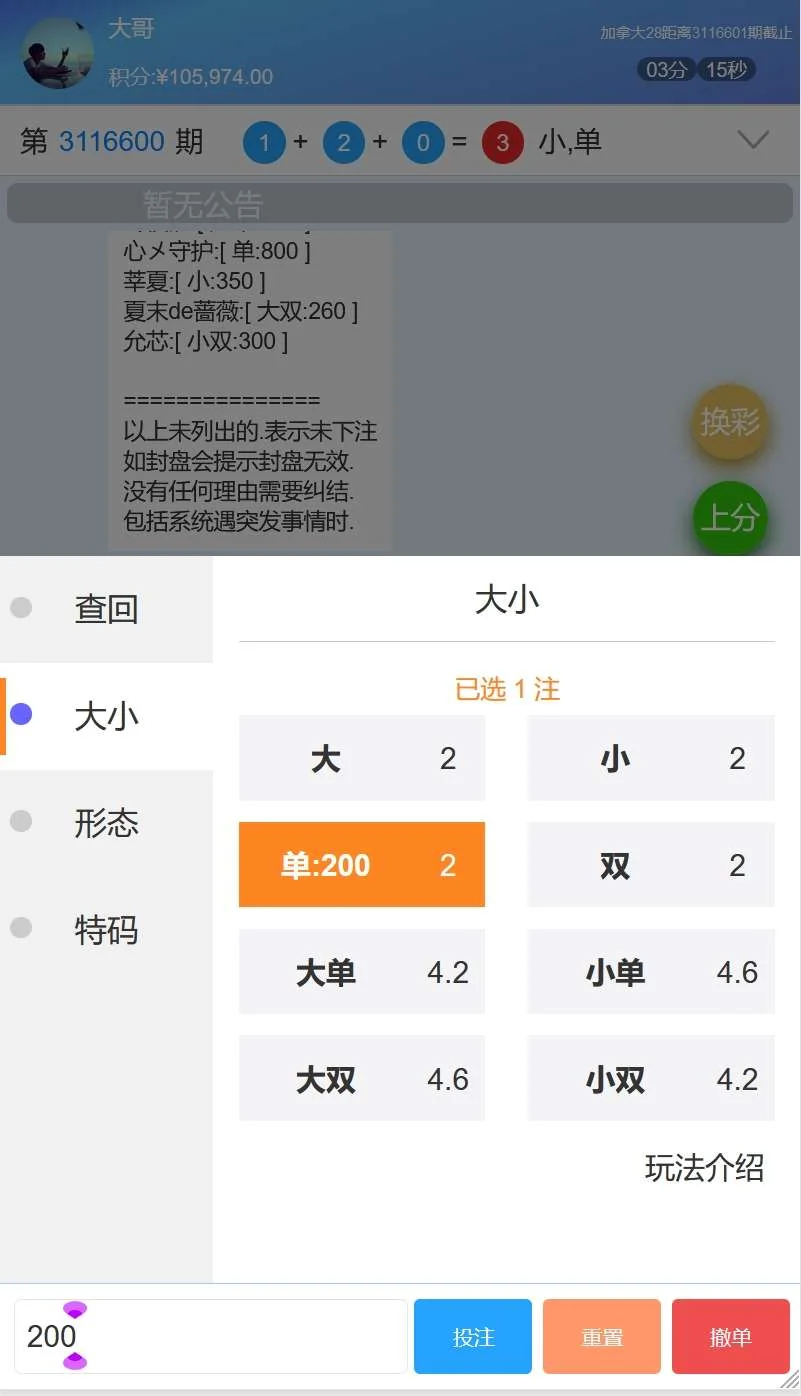This screenshot has width=801, height=1396.
Task: Switch to the 查回 tab
Action: point(106,609)
